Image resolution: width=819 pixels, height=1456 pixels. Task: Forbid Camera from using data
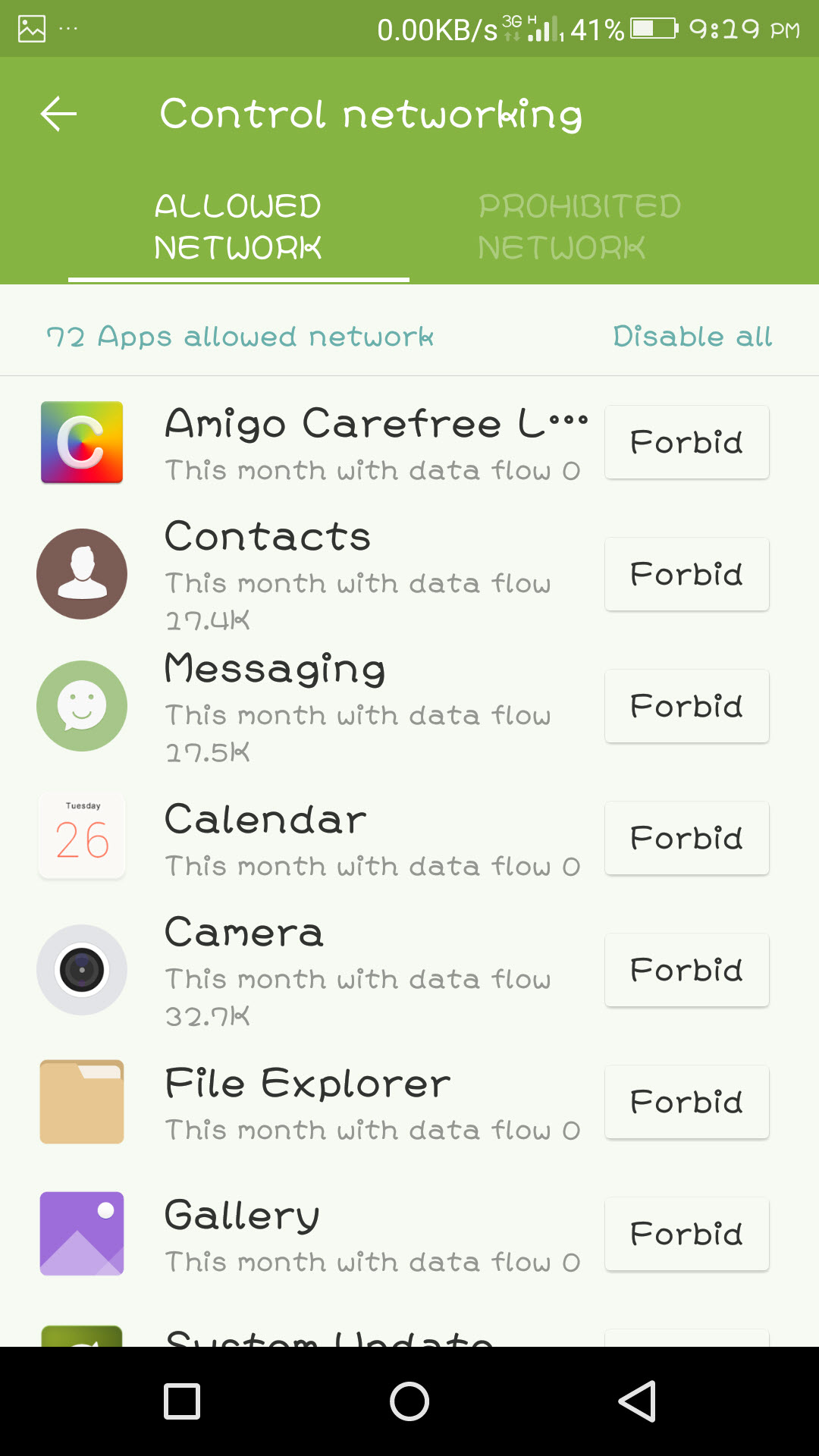[687, 970]
